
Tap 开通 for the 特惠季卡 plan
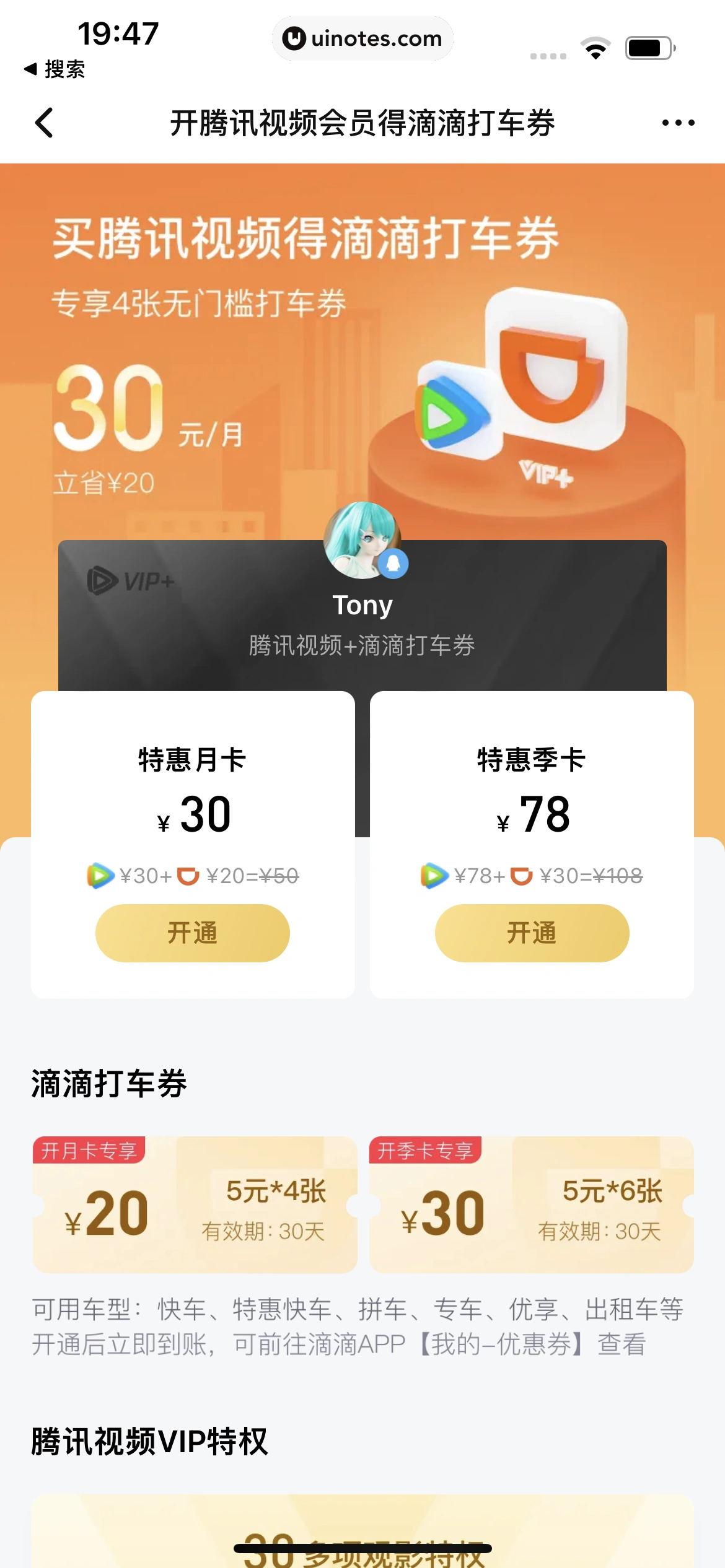point(532,933)
